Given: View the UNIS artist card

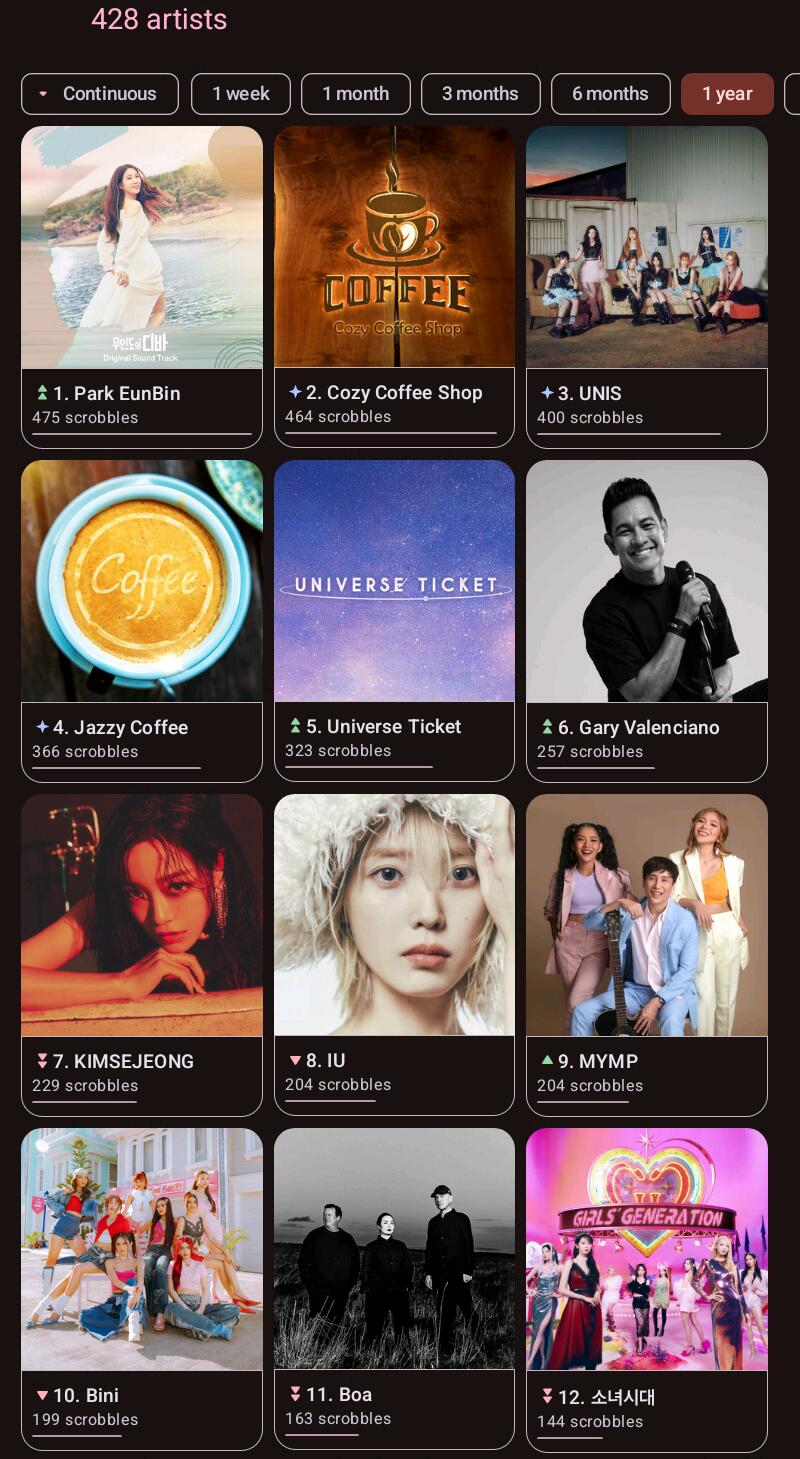Looking at the screenshot, I should click(646, 286).
